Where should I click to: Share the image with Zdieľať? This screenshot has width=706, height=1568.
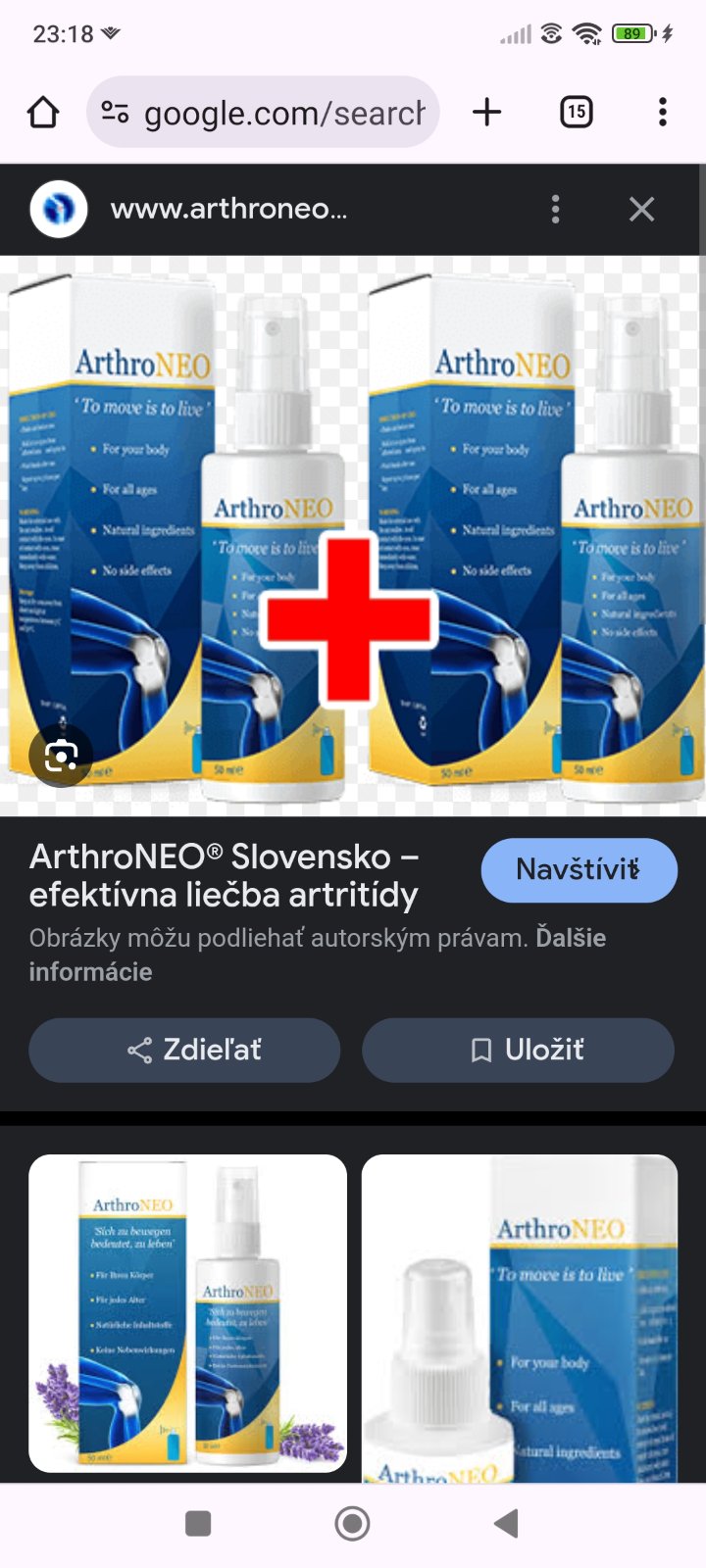tap(184, 1051)
